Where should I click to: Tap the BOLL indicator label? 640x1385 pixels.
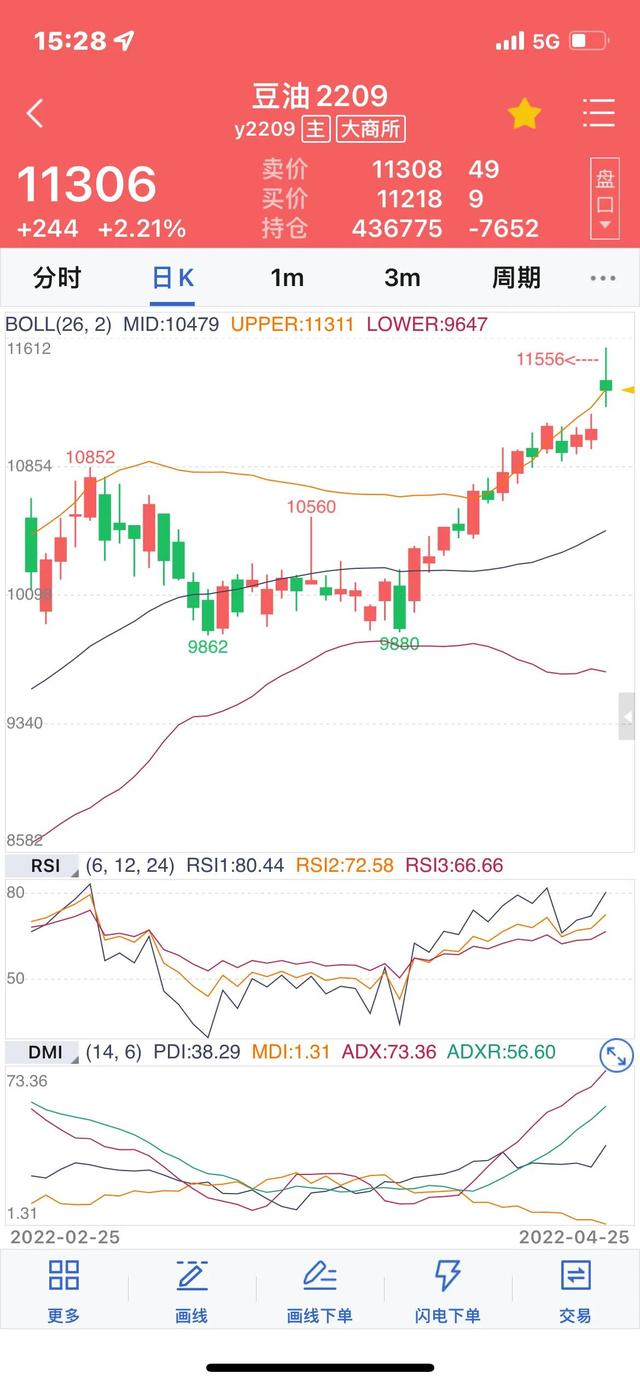30,324
